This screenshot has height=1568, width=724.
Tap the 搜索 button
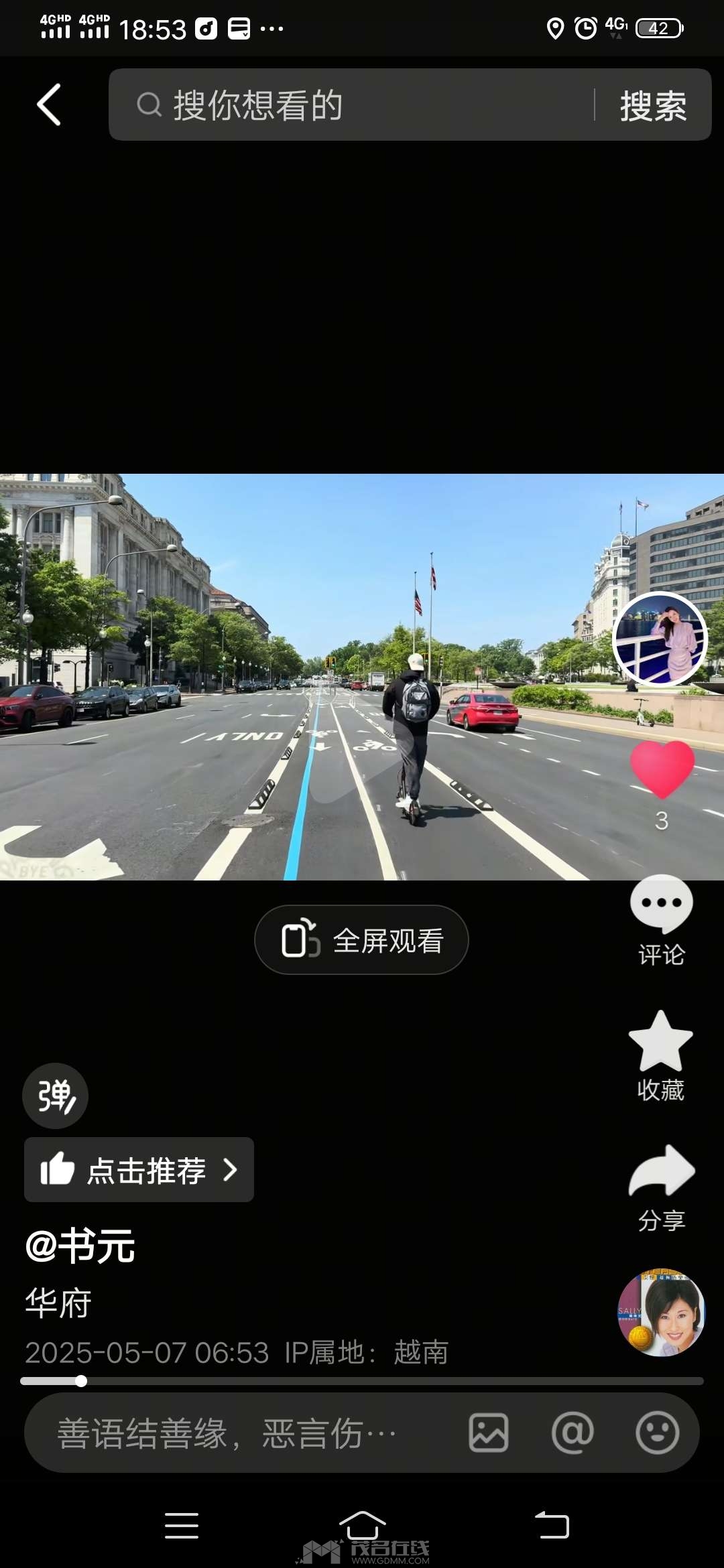click(x=653, y=106)
